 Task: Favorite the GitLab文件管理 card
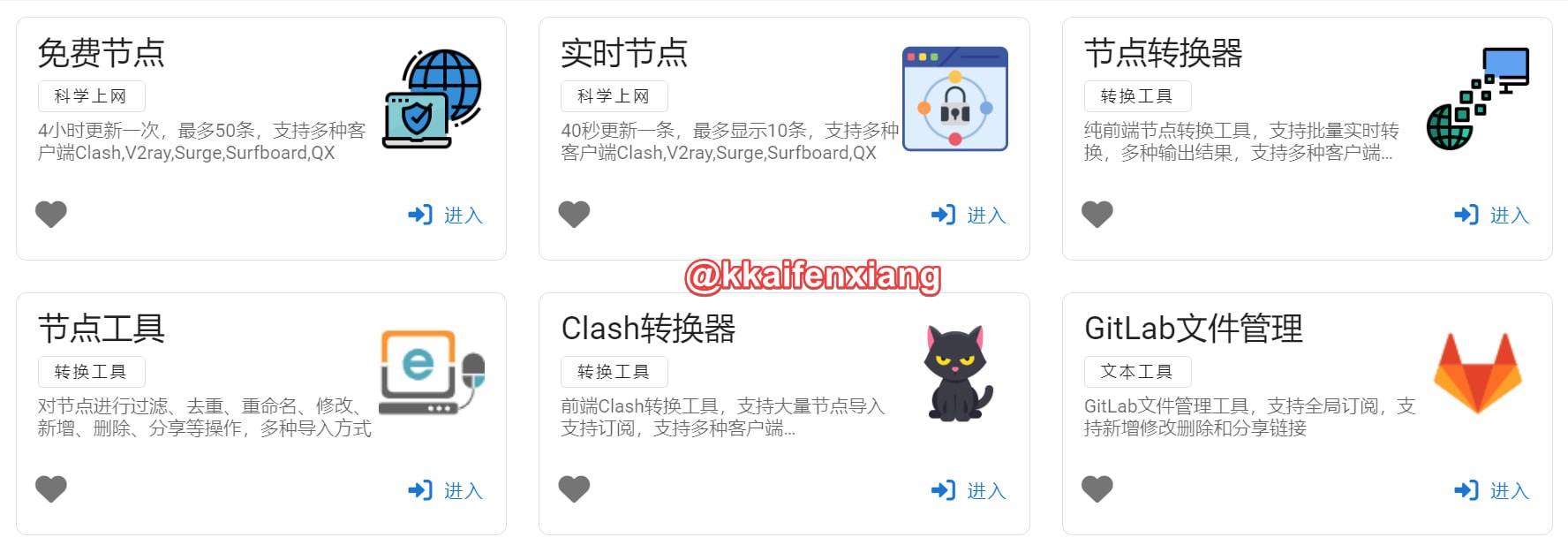[1097, 488]
